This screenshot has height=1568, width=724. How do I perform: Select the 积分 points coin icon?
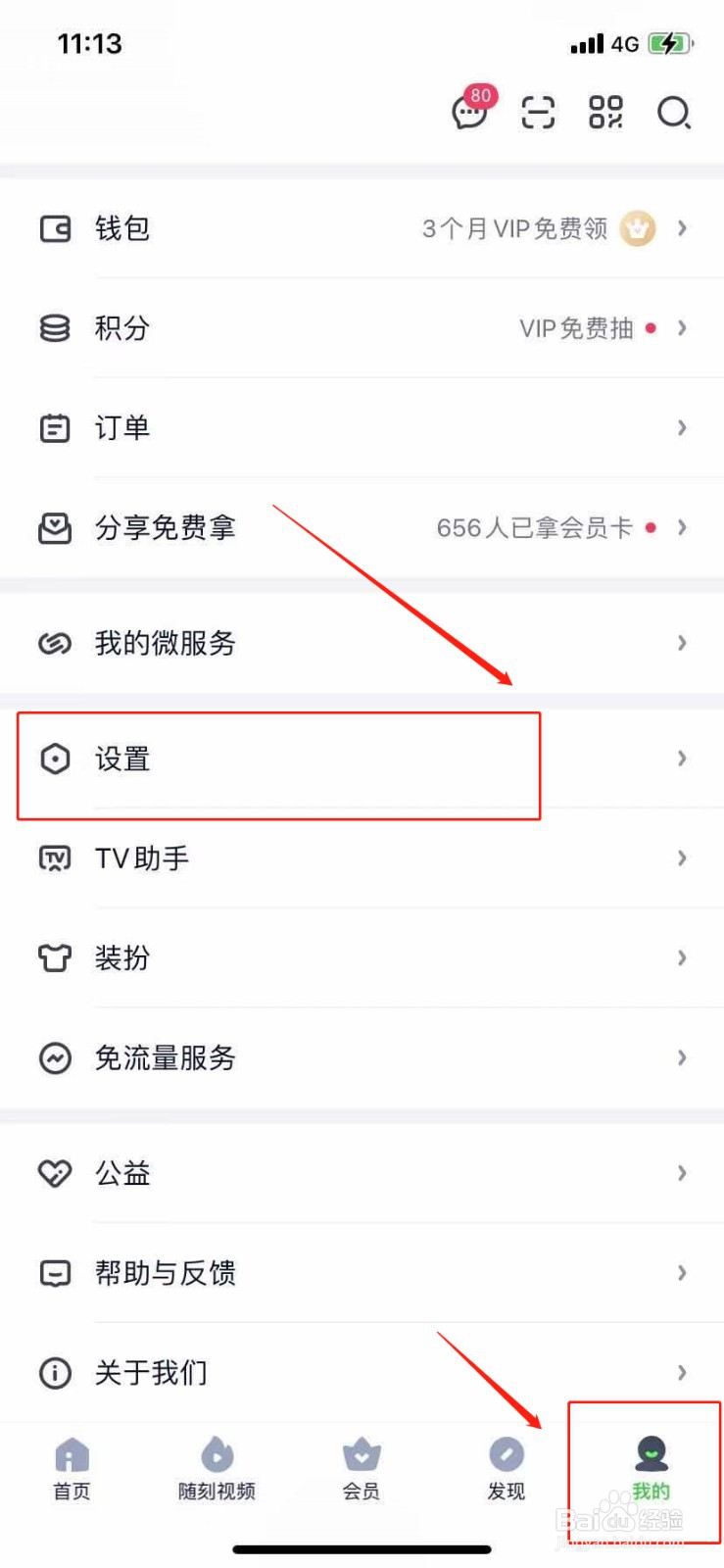(x=55, y=328)
